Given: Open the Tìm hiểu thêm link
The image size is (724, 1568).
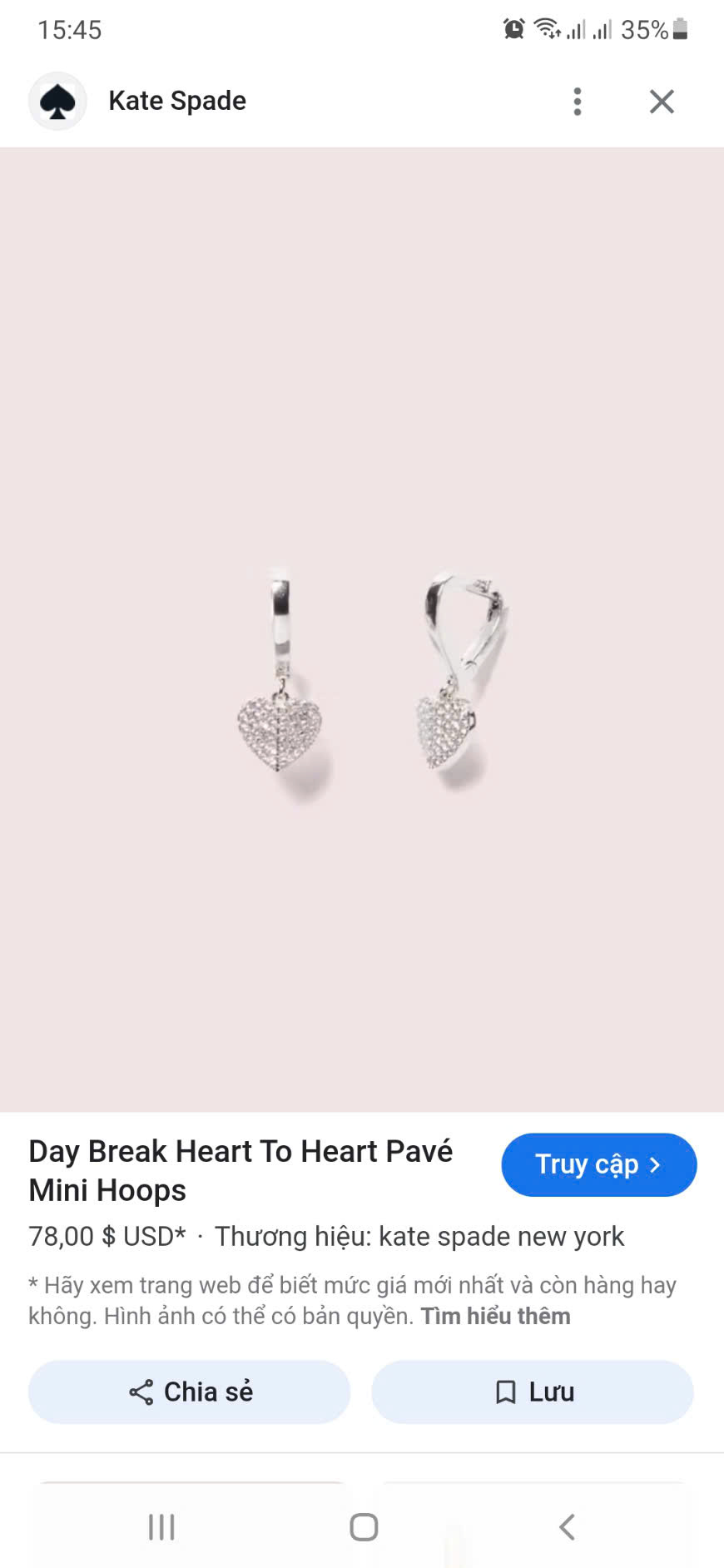Looking at the screenshot, I should click(x=495, y=1316).
